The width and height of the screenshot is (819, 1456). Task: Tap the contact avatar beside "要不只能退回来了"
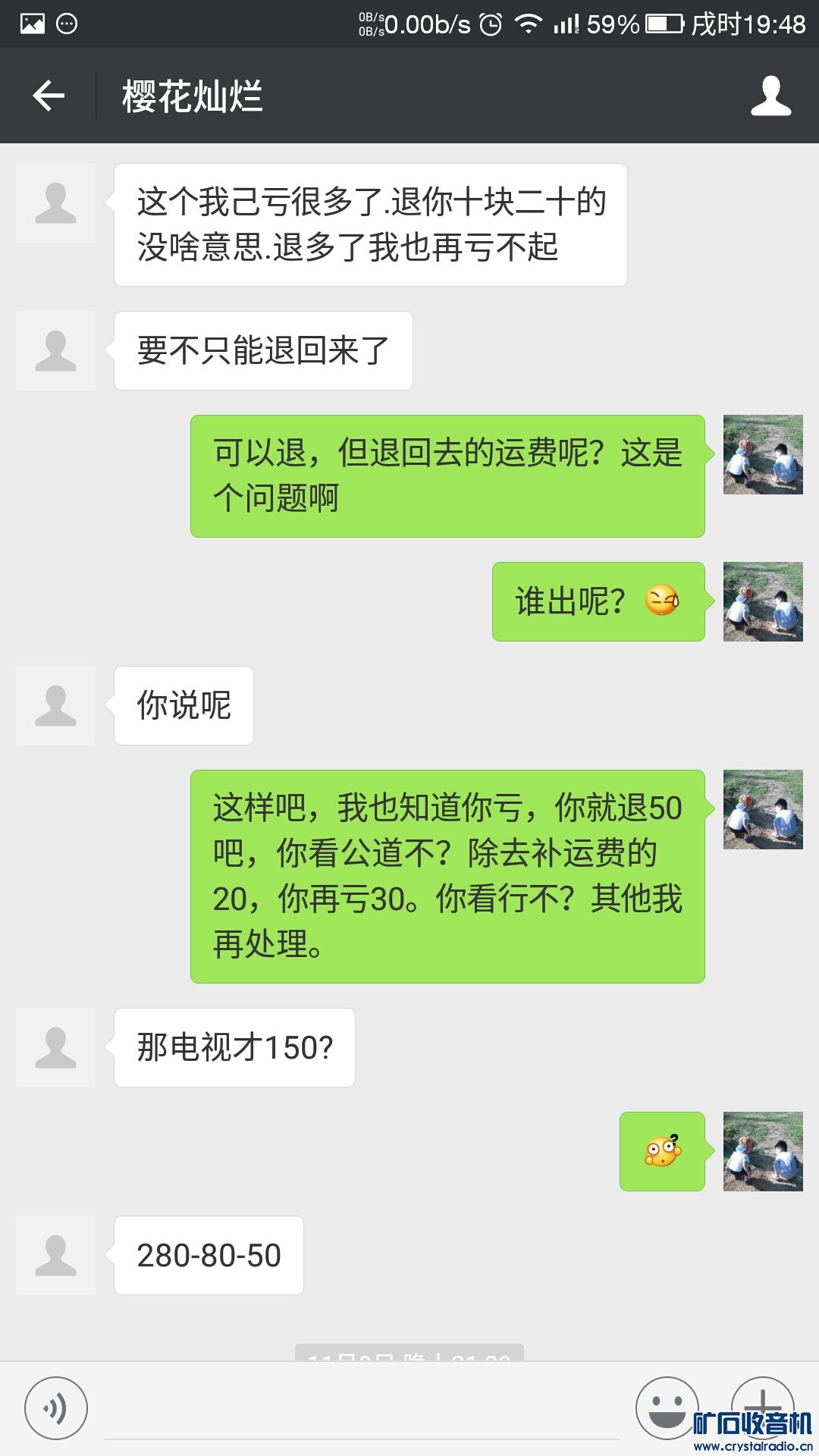[x=56, y=351]
